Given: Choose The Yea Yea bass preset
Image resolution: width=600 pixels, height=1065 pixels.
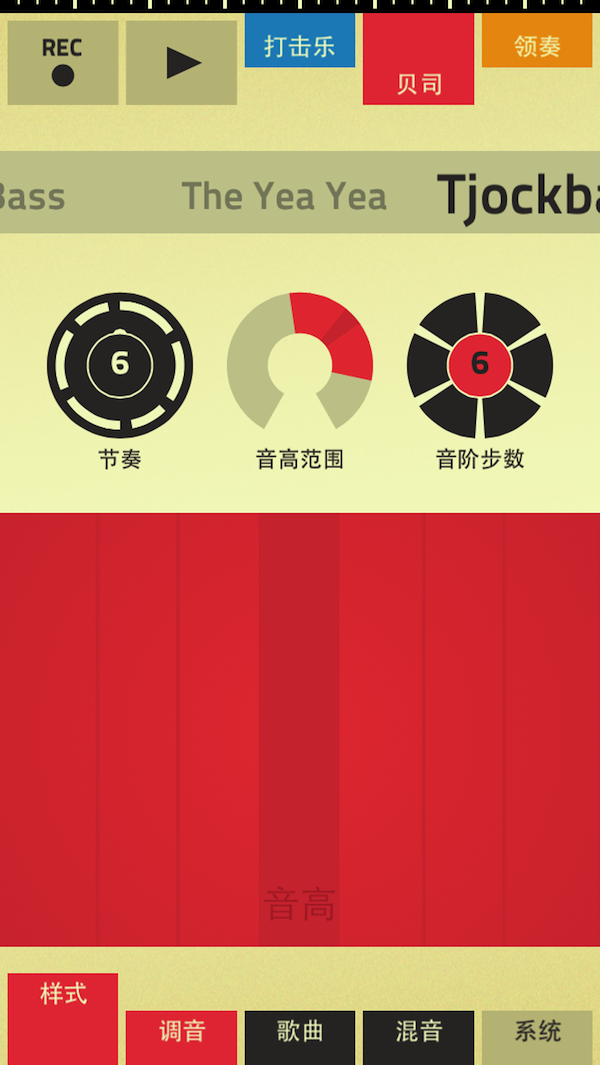Looking at the screenshot, I should (284, 196).
